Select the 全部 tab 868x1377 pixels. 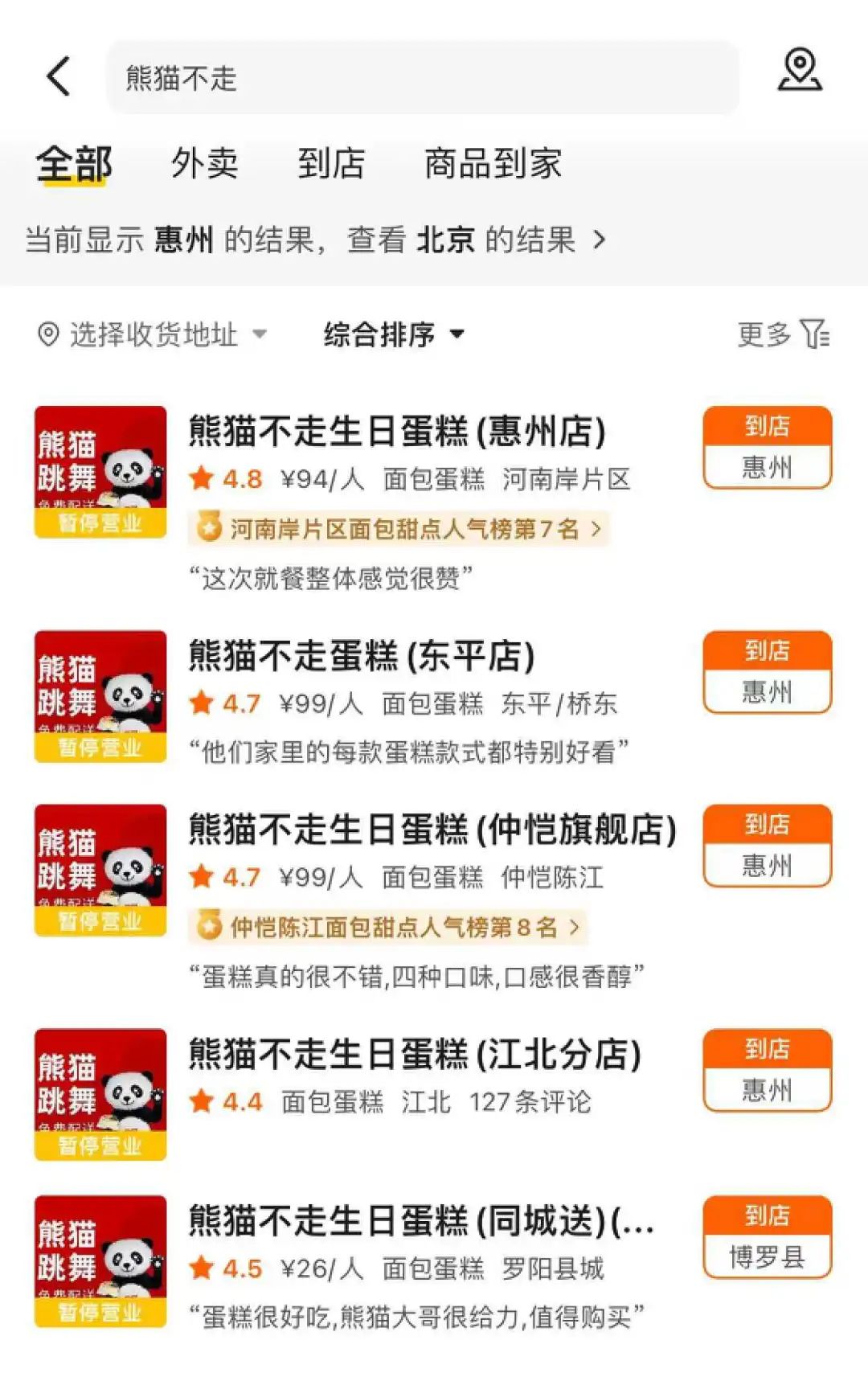click(74, 164)
